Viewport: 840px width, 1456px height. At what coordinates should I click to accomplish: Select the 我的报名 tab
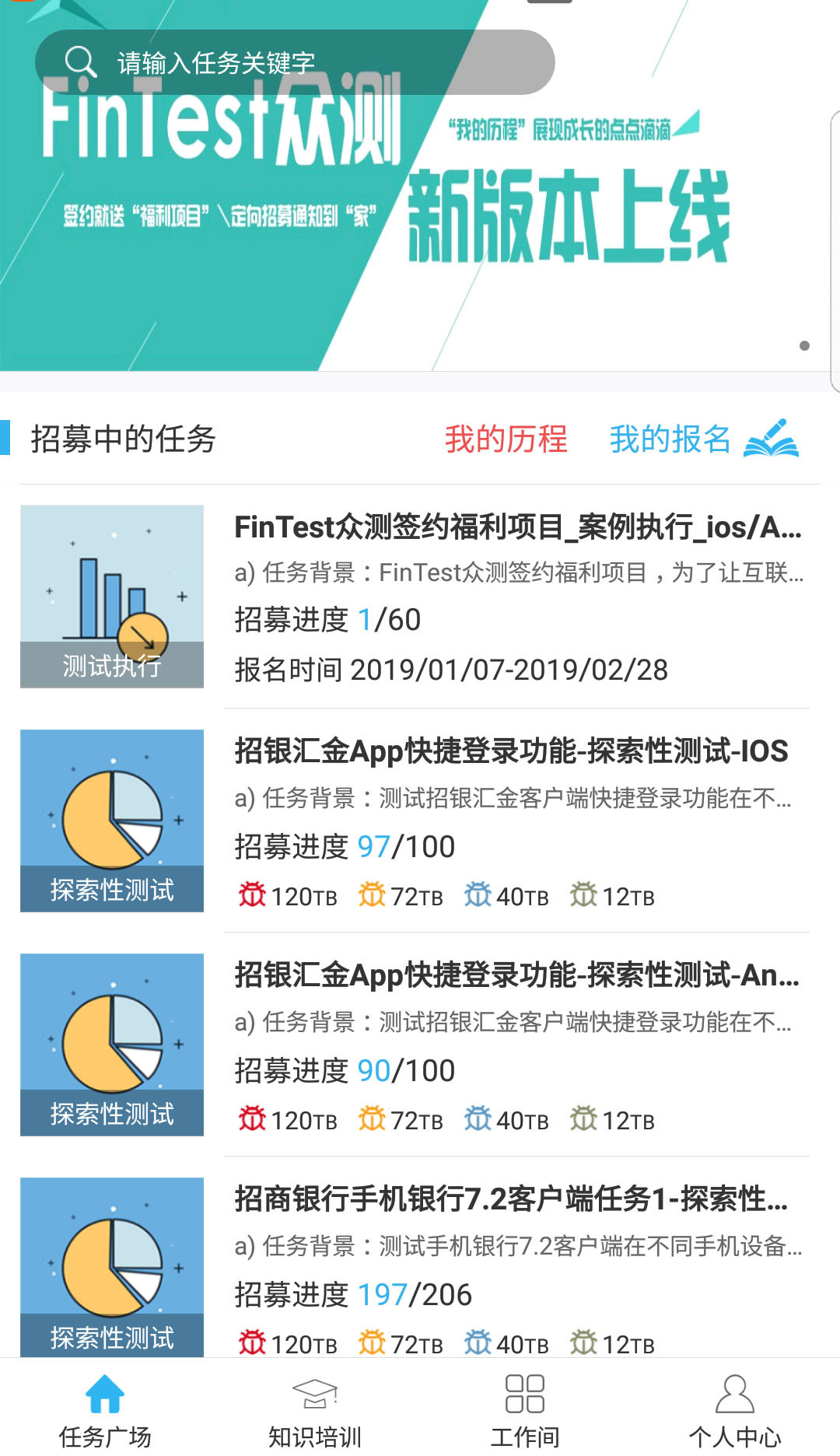coord(670,439)
